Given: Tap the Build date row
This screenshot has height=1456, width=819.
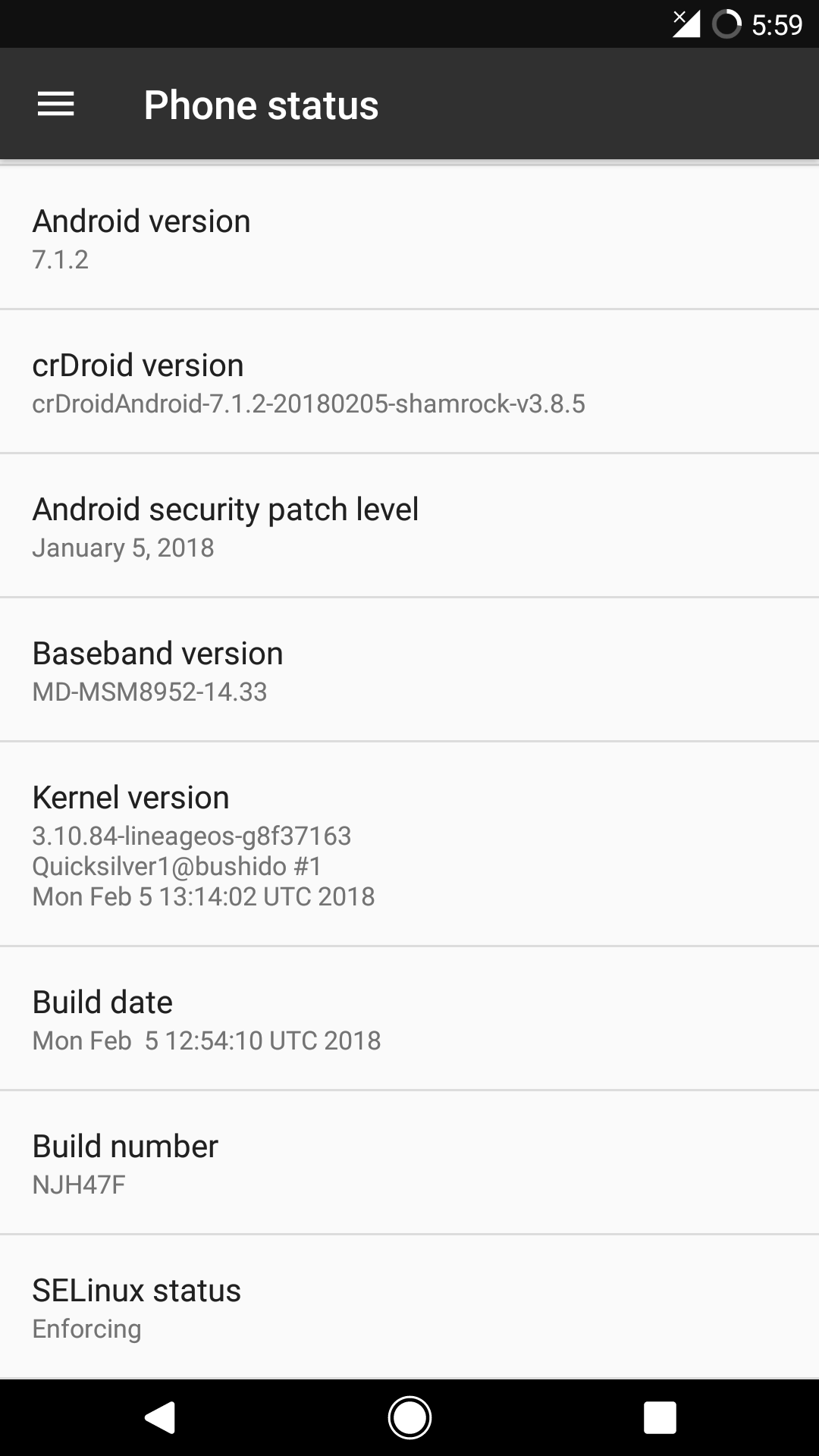Looking at the screenshot, I should point(409,1019).
